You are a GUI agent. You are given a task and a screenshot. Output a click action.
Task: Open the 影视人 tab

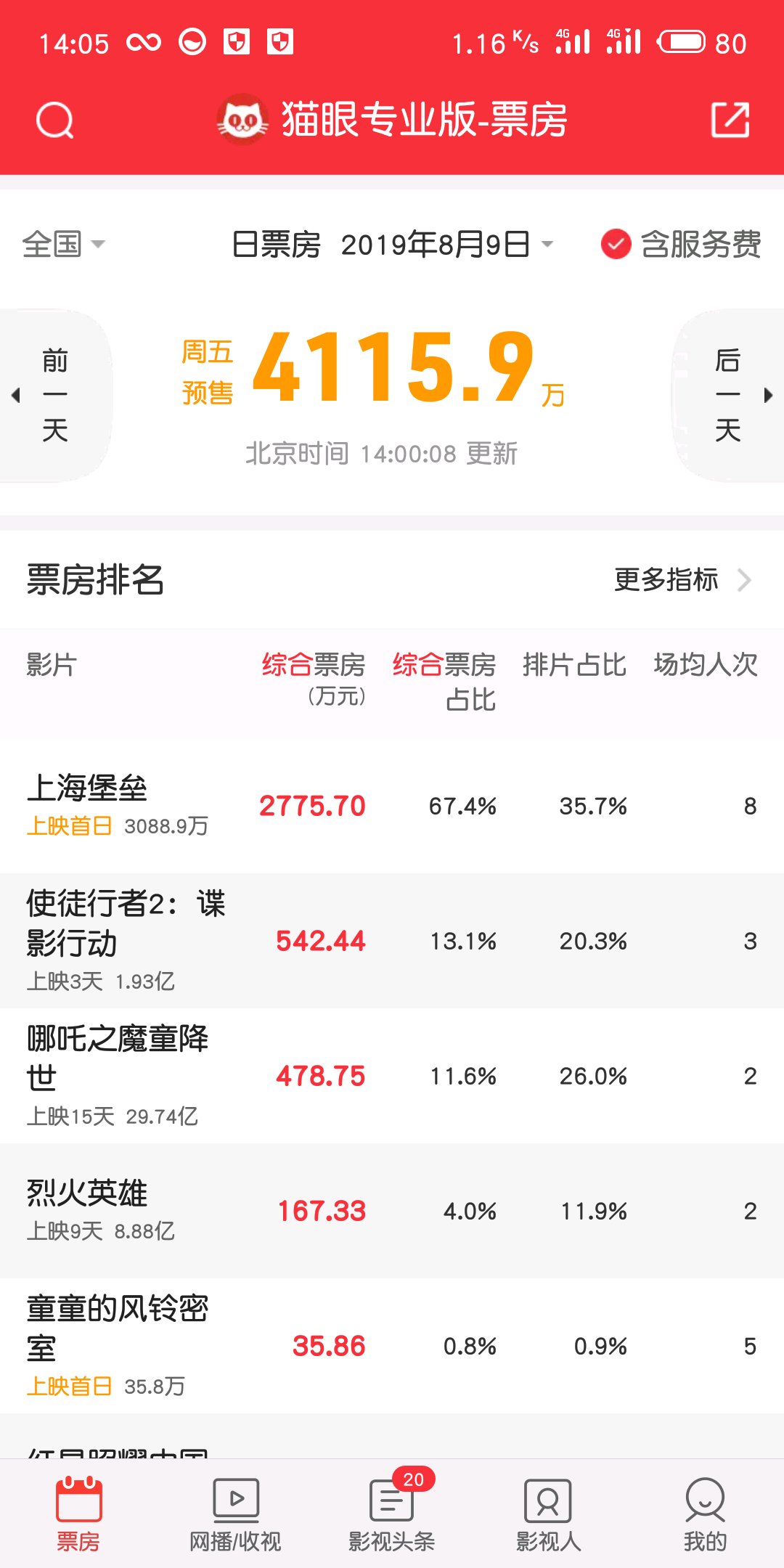coord(549,1514)
